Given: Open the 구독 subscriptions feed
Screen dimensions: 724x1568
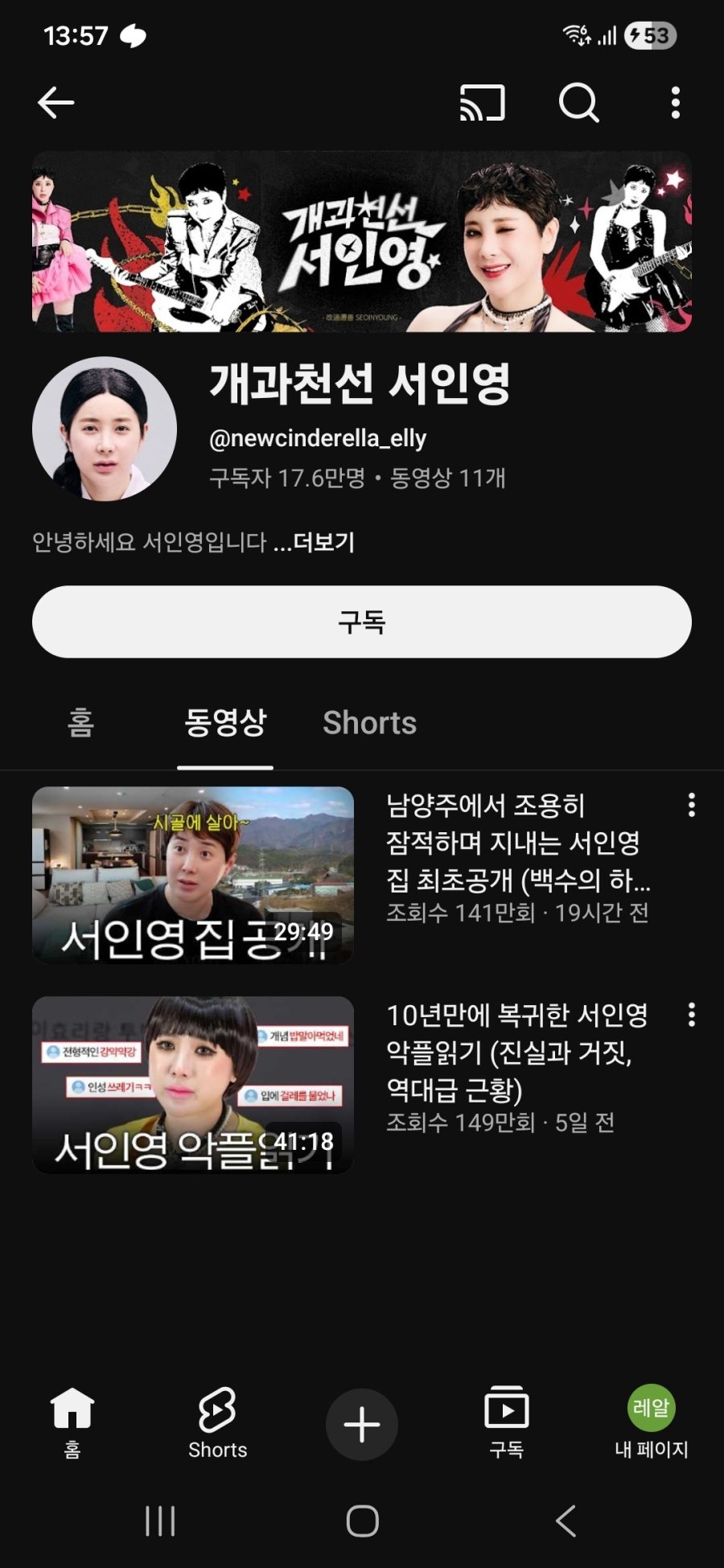Looking at the screenshot, I should tap(506, 1423).
